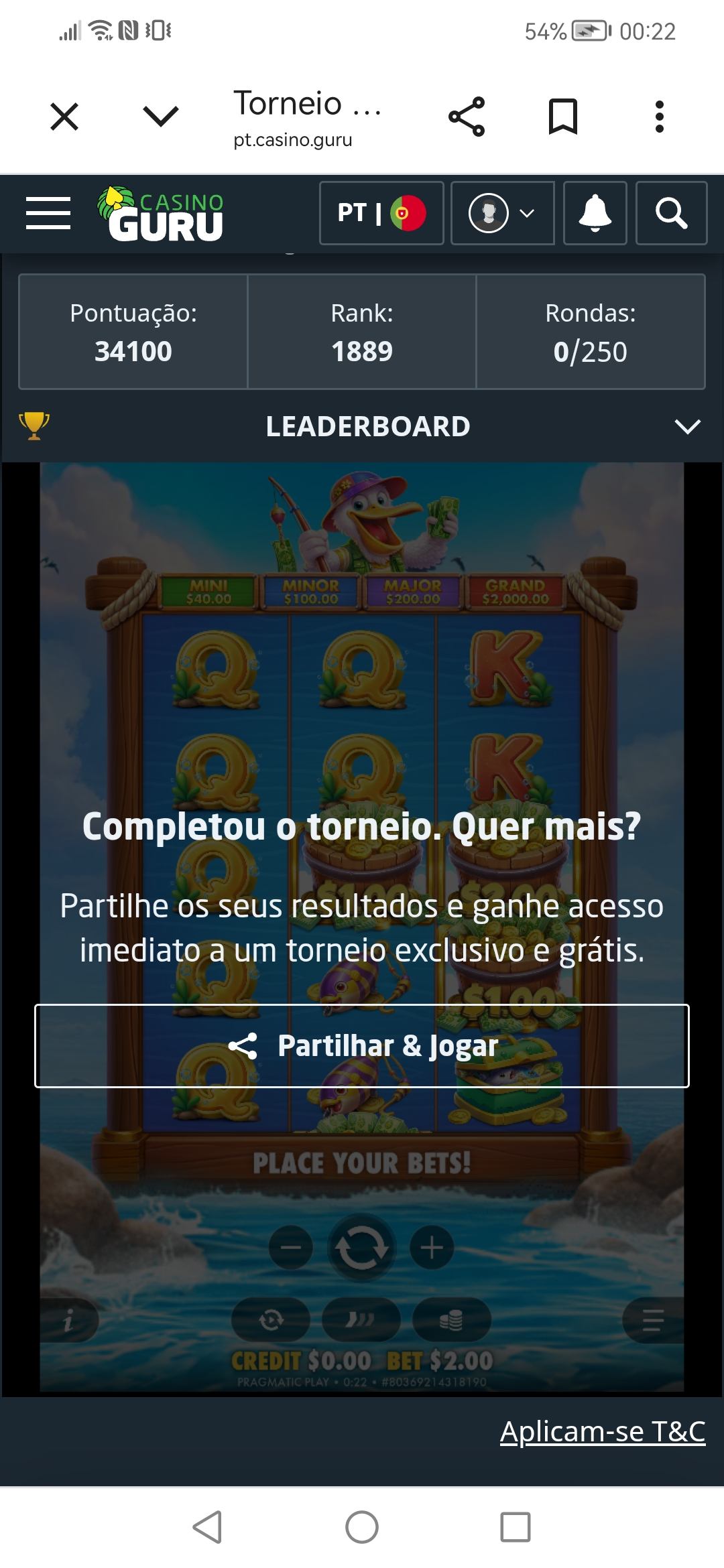Bookmark the Torneio page

coord(563,117)
